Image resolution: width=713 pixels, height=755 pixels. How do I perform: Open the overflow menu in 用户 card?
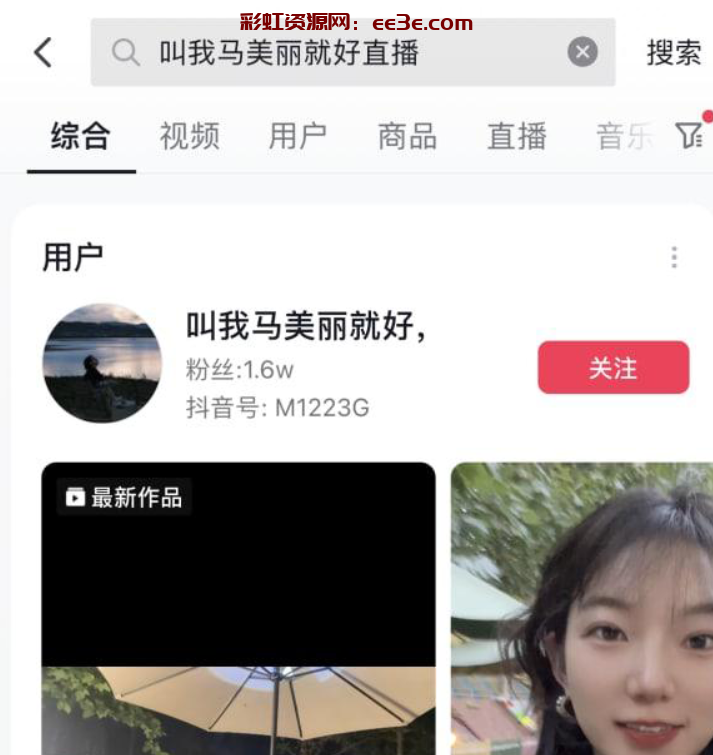coord(674,257)
